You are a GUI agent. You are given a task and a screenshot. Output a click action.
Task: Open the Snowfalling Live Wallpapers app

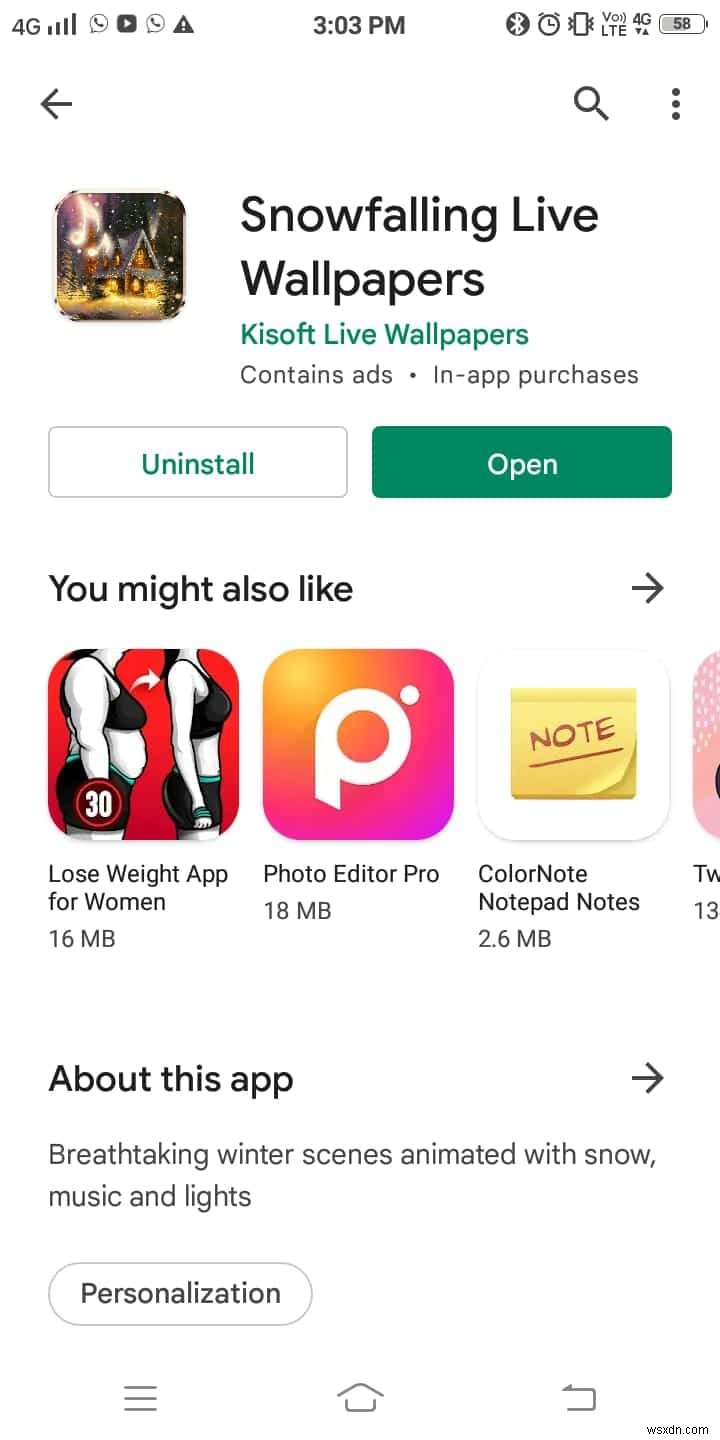pyautogui.click(x=521, y=463)
